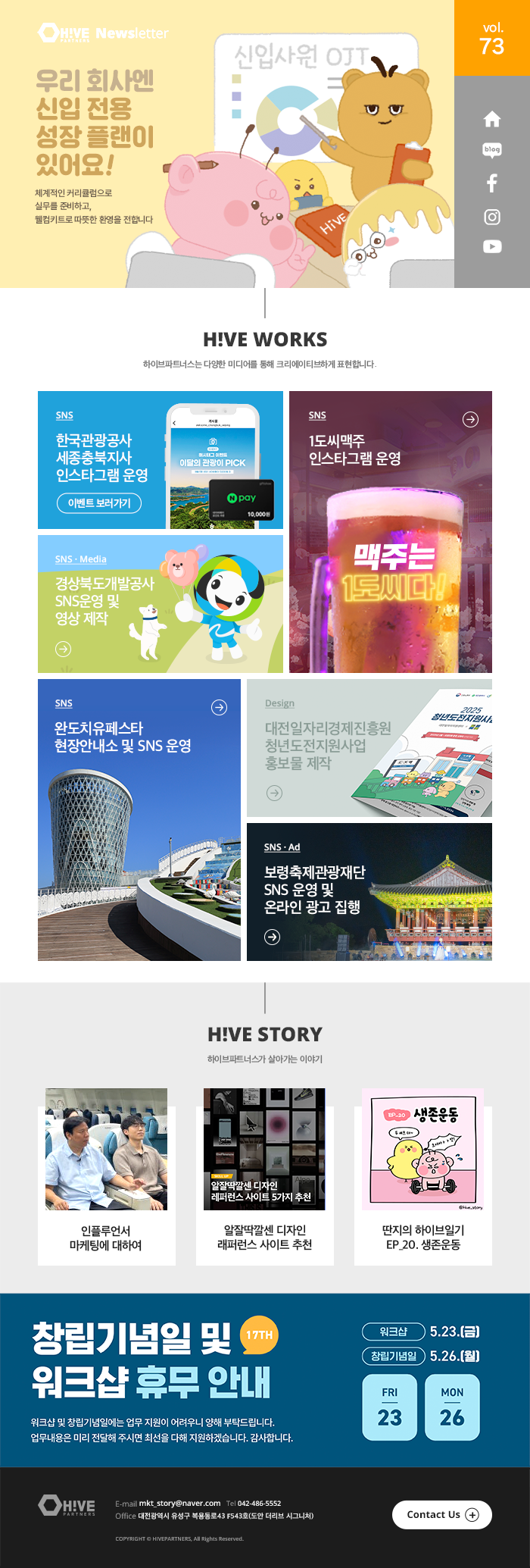Open the home icon in the sidebar

tap(492, 120)
